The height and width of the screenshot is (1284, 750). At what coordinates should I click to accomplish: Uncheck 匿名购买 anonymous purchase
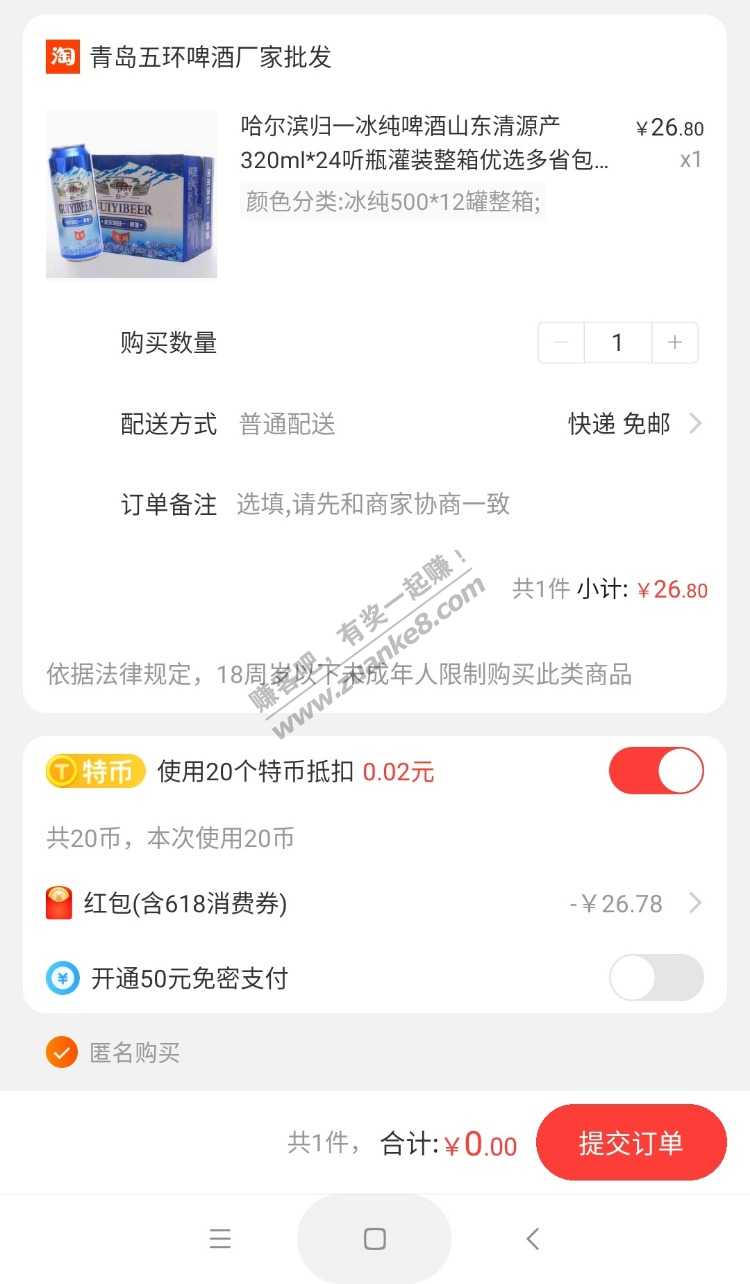click(62, 1052)
